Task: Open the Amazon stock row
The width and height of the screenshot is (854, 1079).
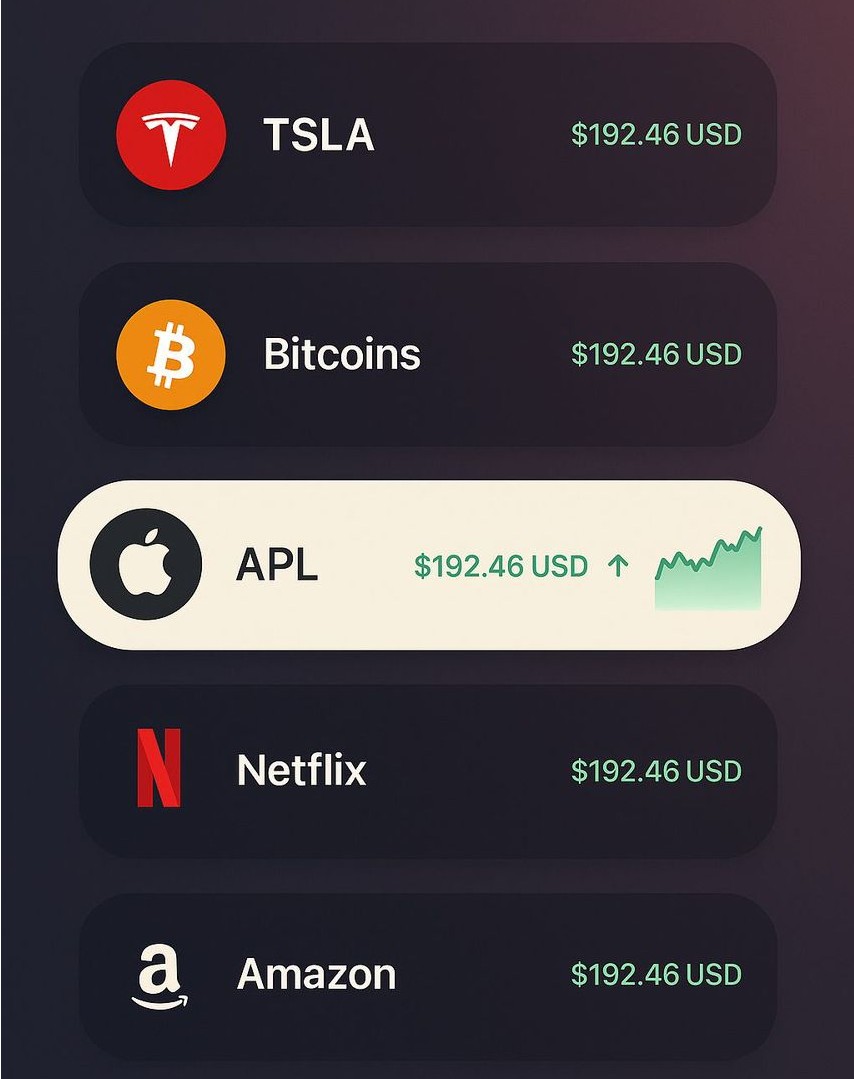Action: (428, 974)
